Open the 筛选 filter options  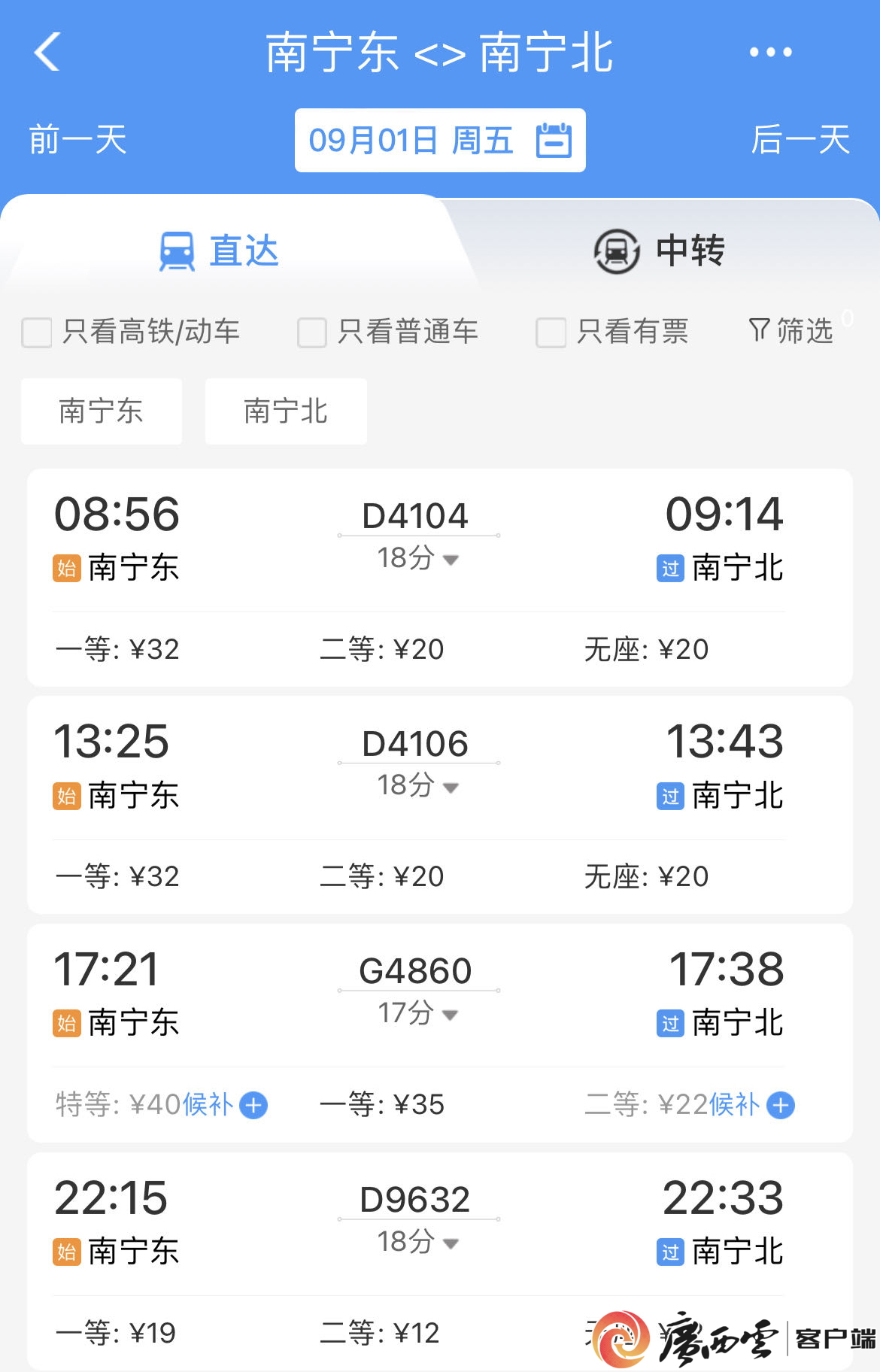791,331
